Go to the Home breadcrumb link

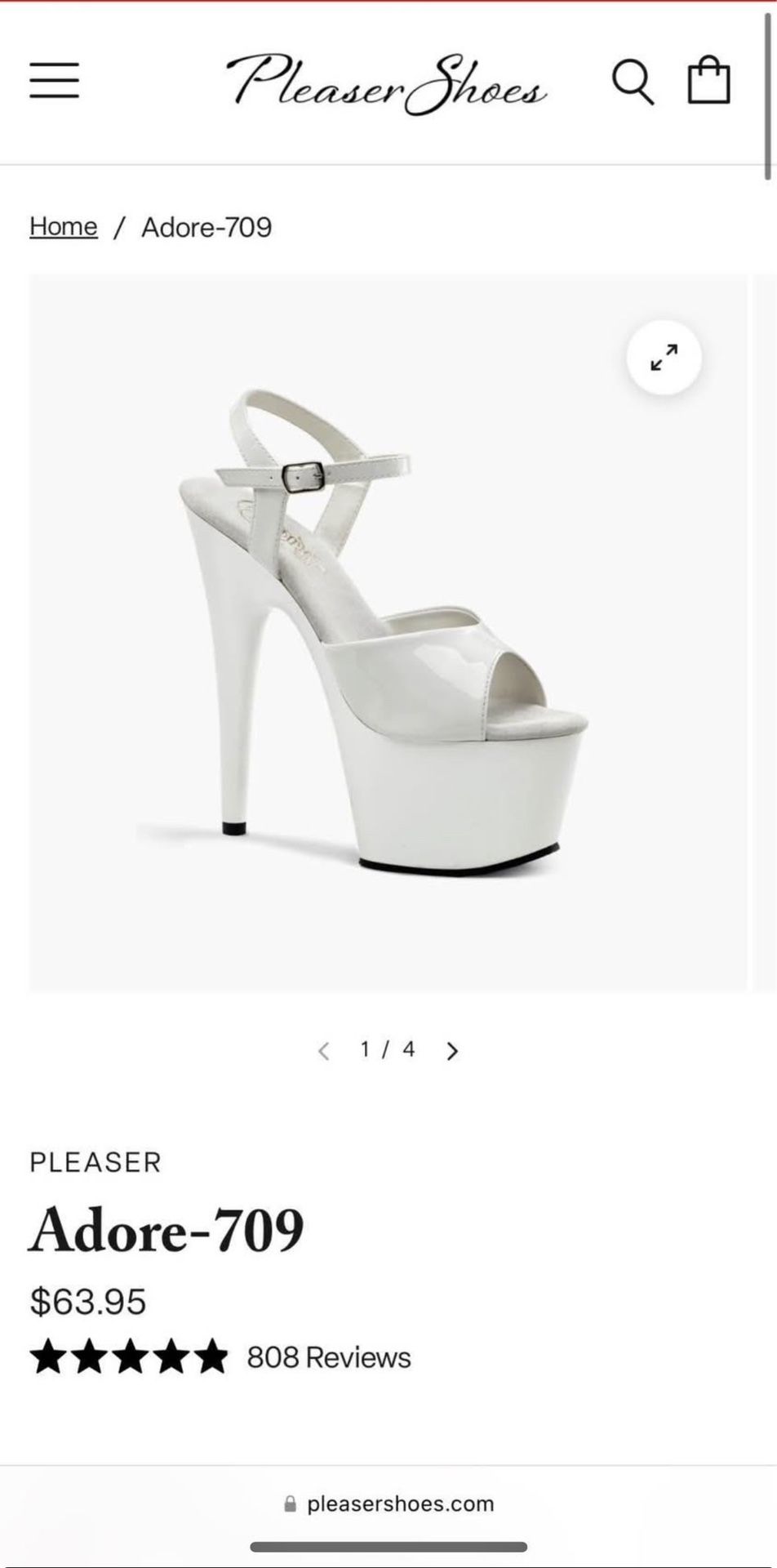click(x=64, y=226)
